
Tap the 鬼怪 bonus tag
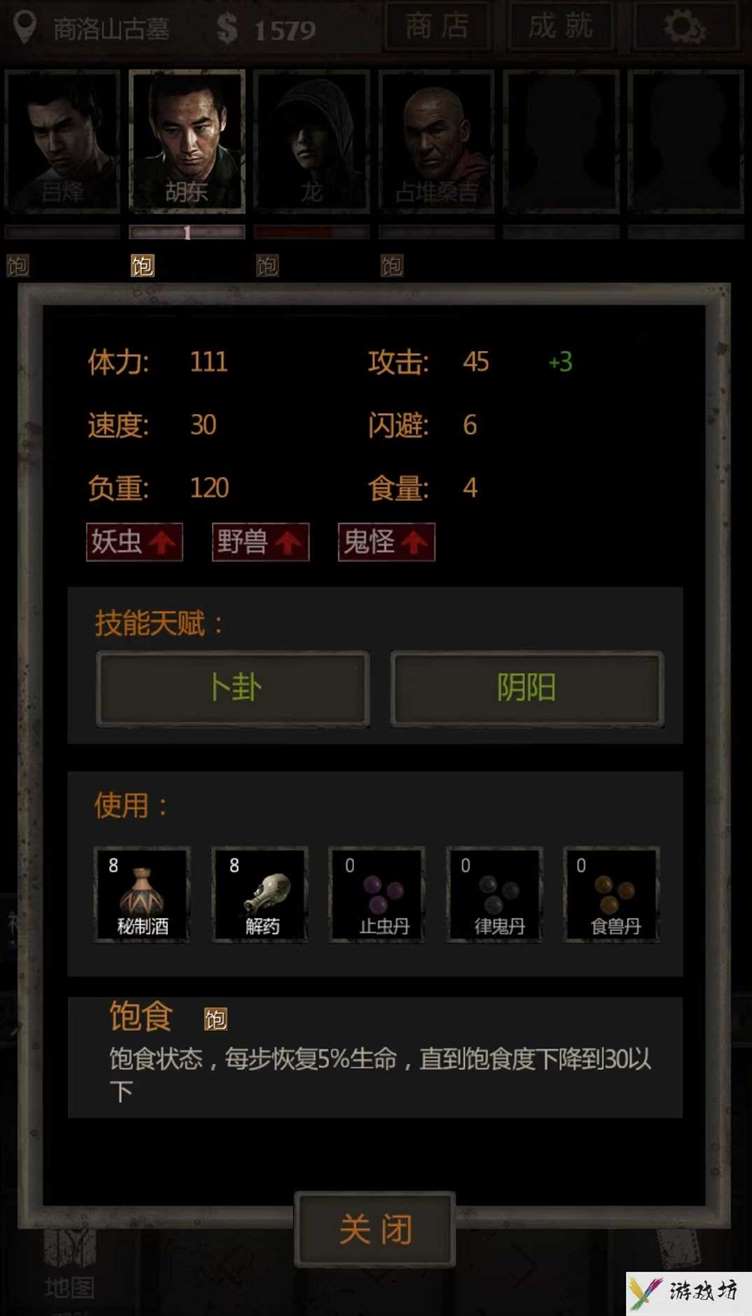point(386,542)
